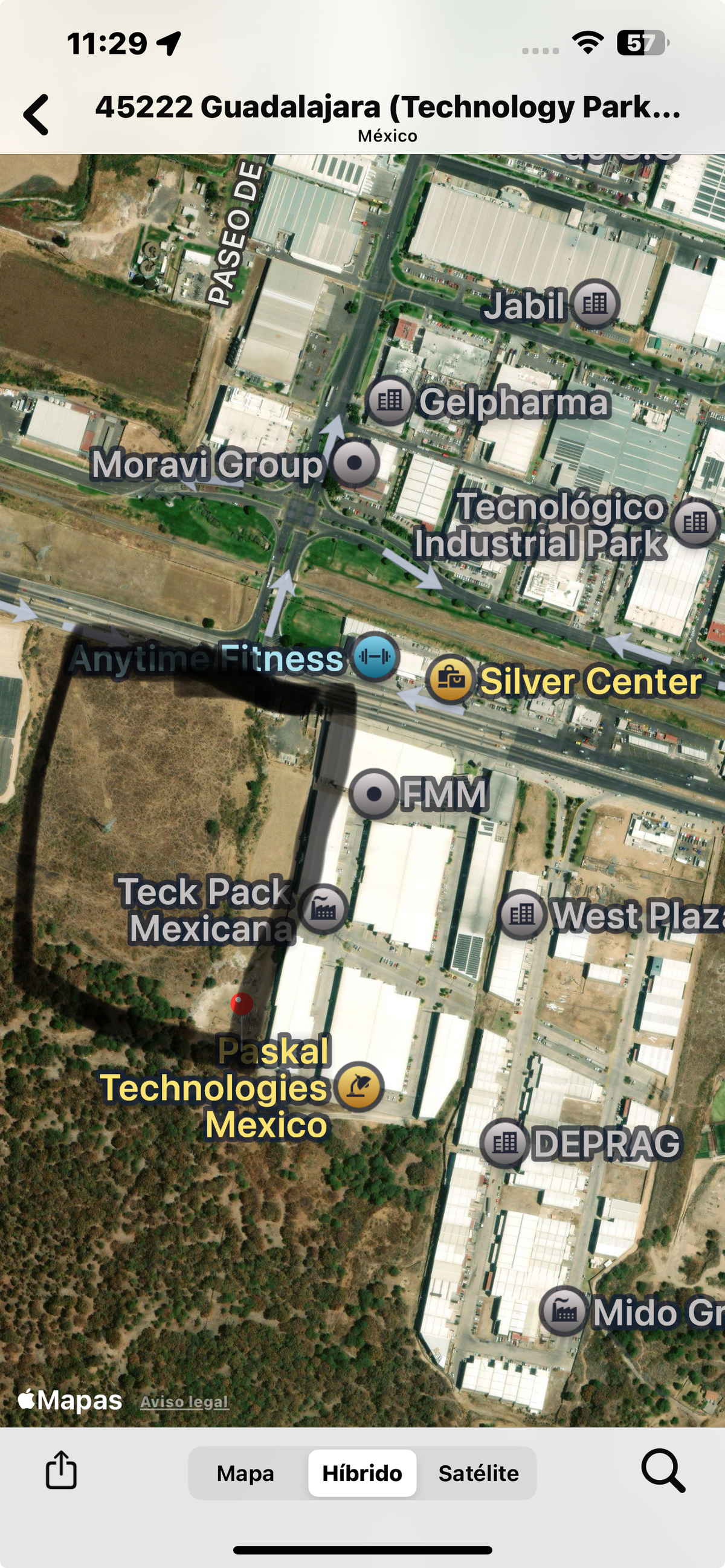Select the Híbrido map mode
The width and height of the screenshot is (725, 1568).
(x=362, y=1473)
